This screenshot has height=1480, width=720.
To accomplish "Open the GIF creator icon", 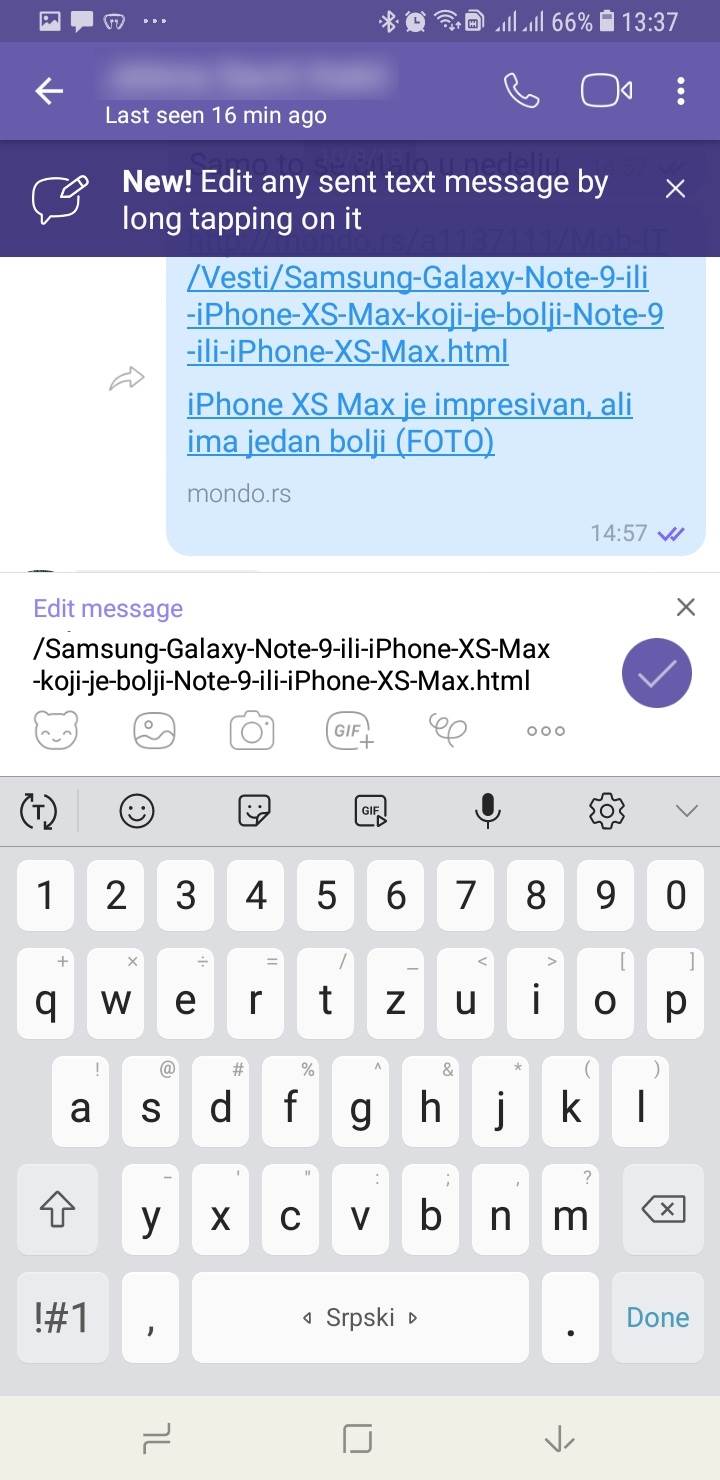I will tap(349, 731).
